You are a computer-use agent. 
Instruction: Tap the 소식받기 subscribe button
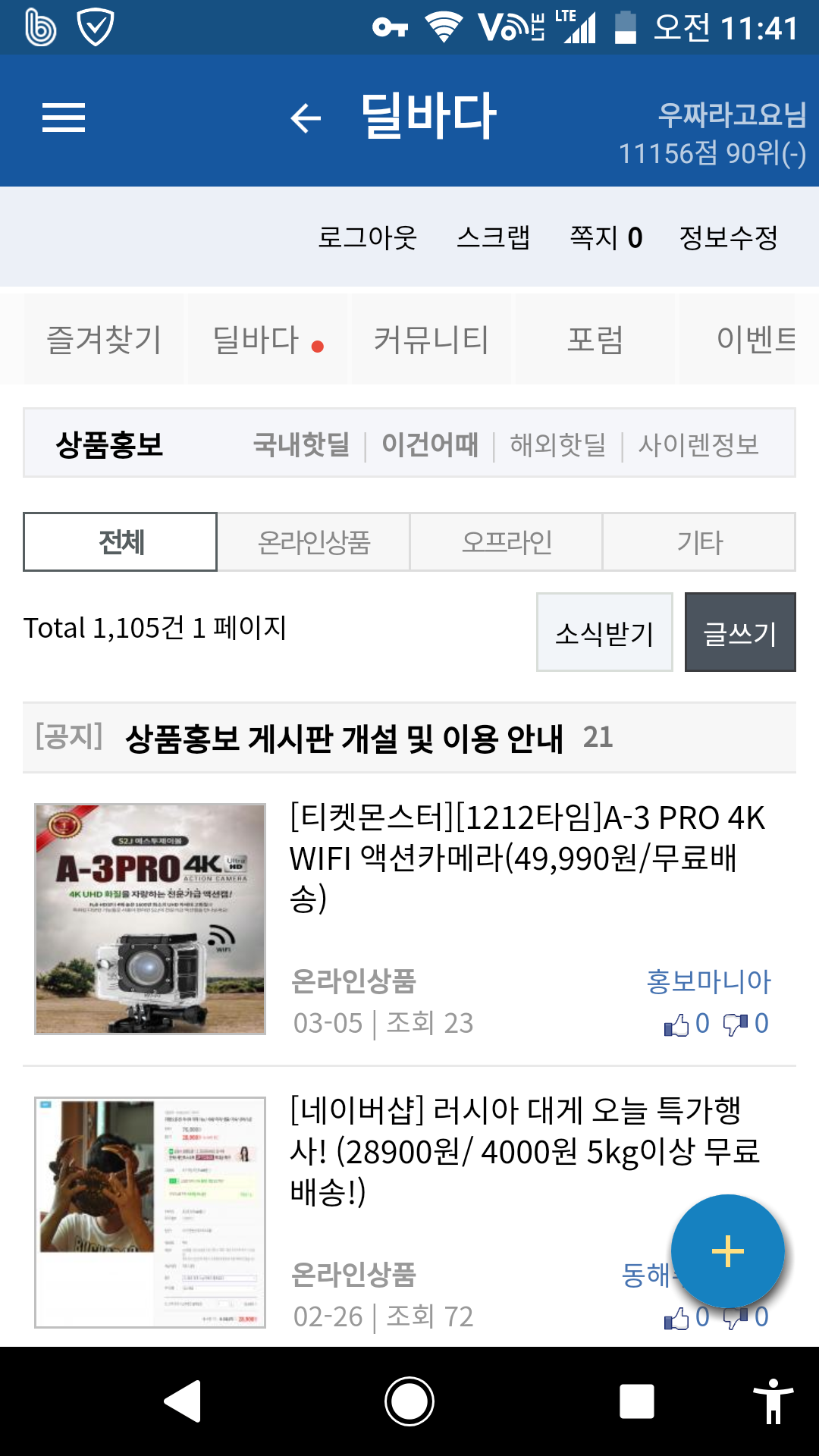[604, 632]
